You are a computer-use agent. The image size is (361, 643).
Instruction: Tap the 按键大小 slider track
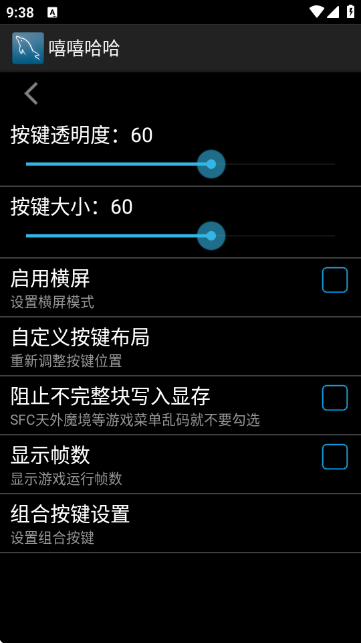[x=180, y=236]
